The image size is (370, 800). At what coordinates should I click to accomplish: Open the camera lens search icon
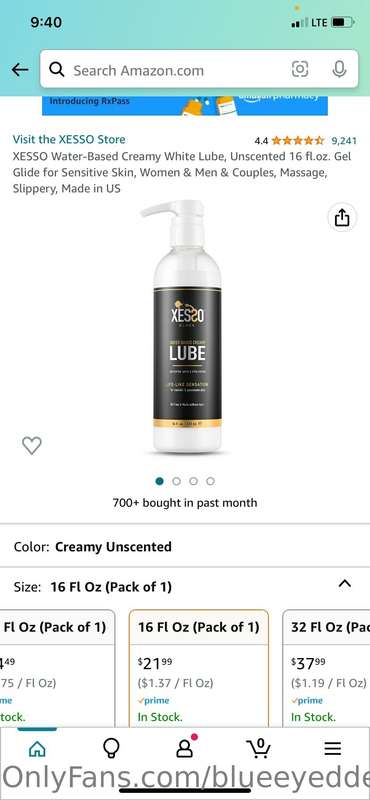(x=300, y=69)
